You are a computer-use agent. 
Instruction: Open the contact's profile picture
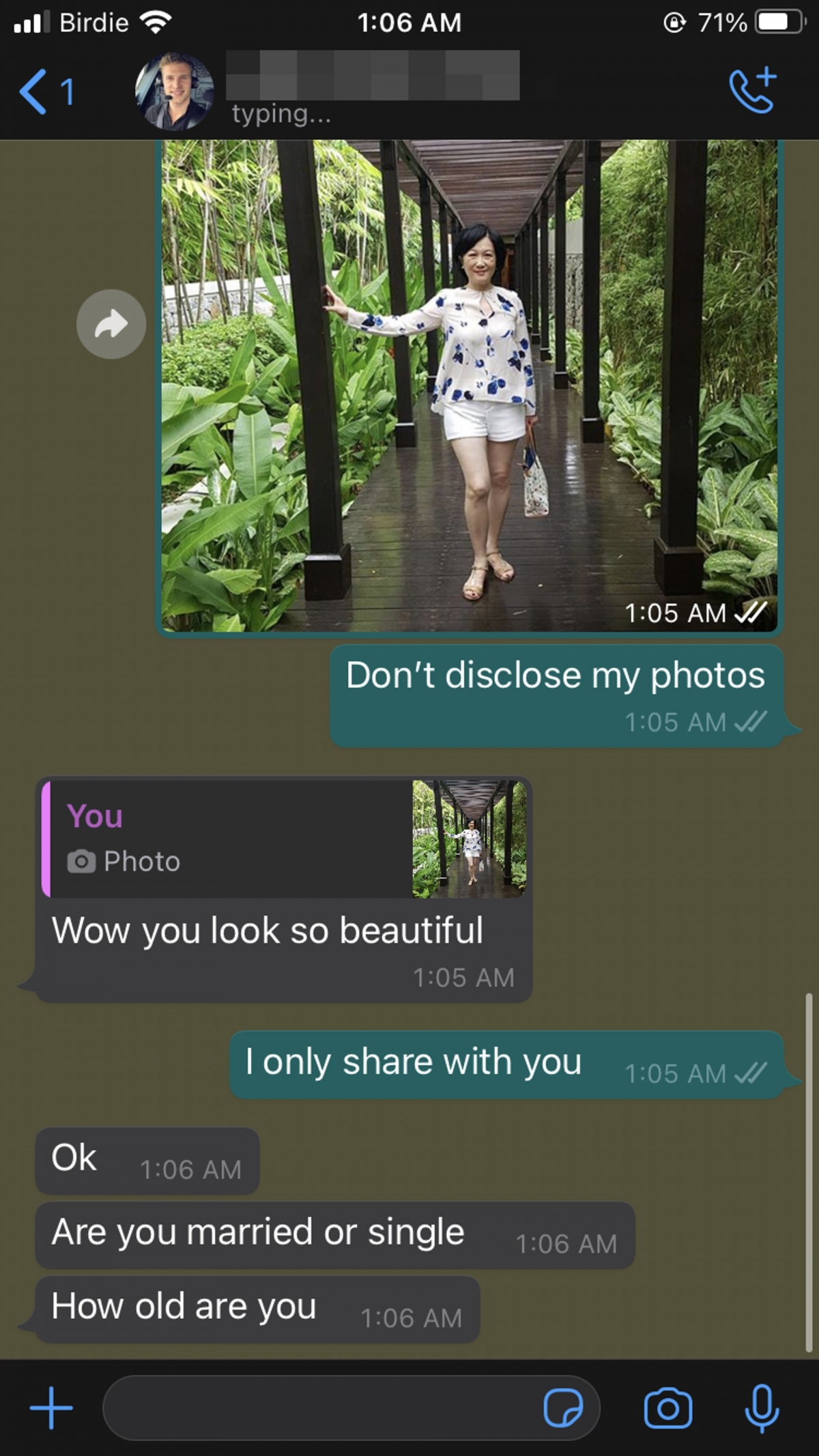[174, 91]
